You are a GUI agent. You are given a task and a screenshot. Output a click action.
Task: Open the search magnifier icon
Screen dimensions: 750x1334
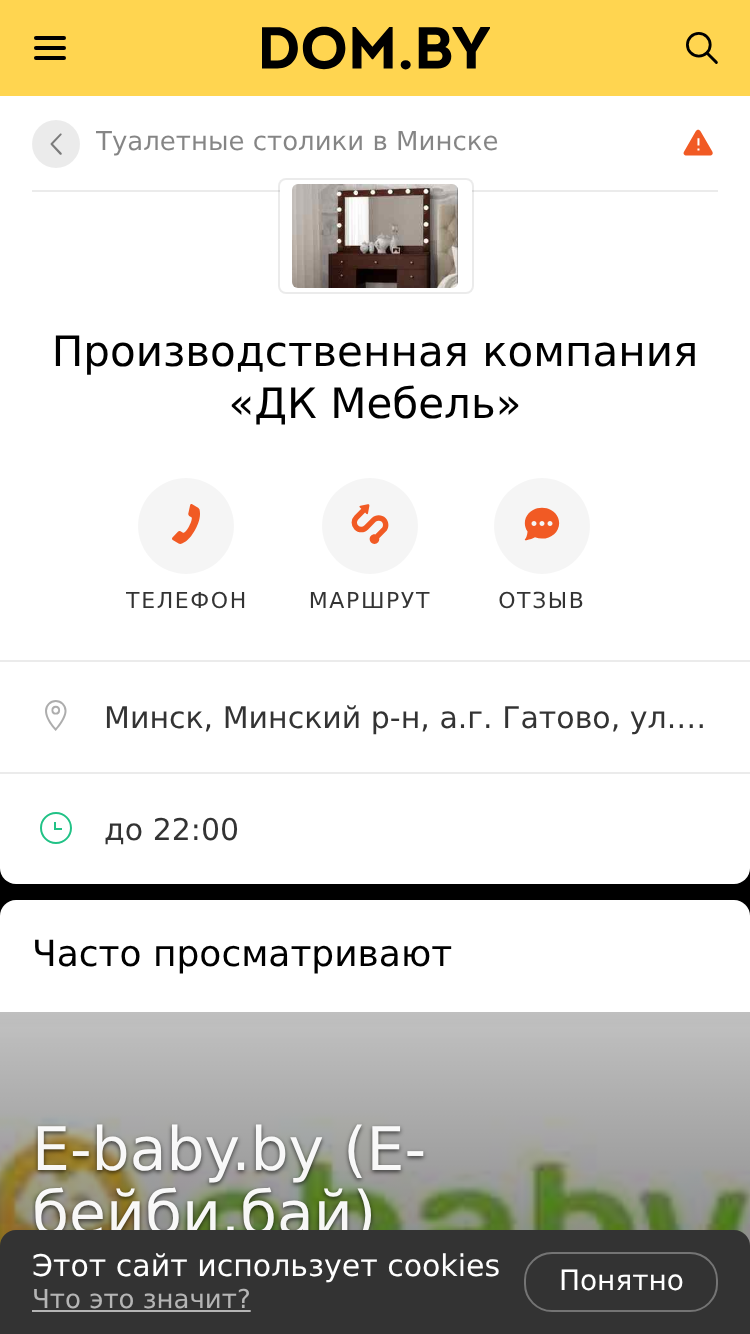[x=701, y=48]
